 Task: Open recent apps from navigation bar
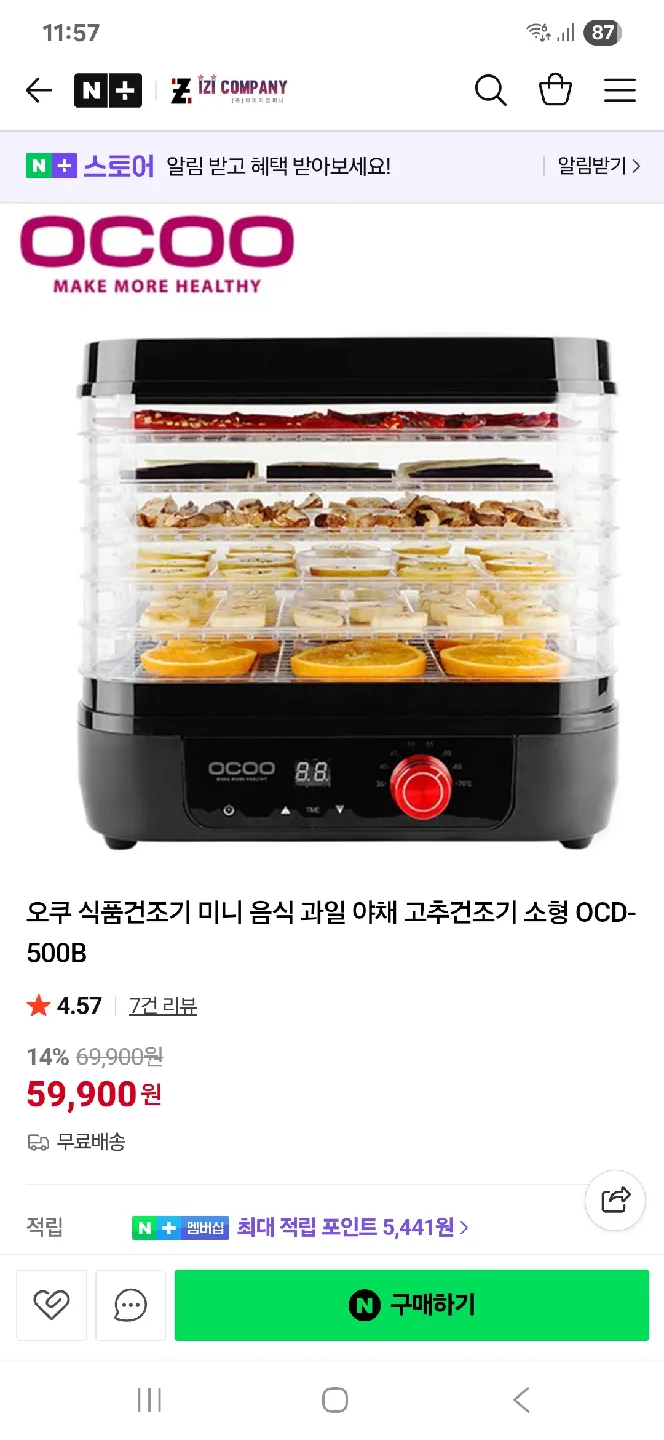click(149, 1400)
